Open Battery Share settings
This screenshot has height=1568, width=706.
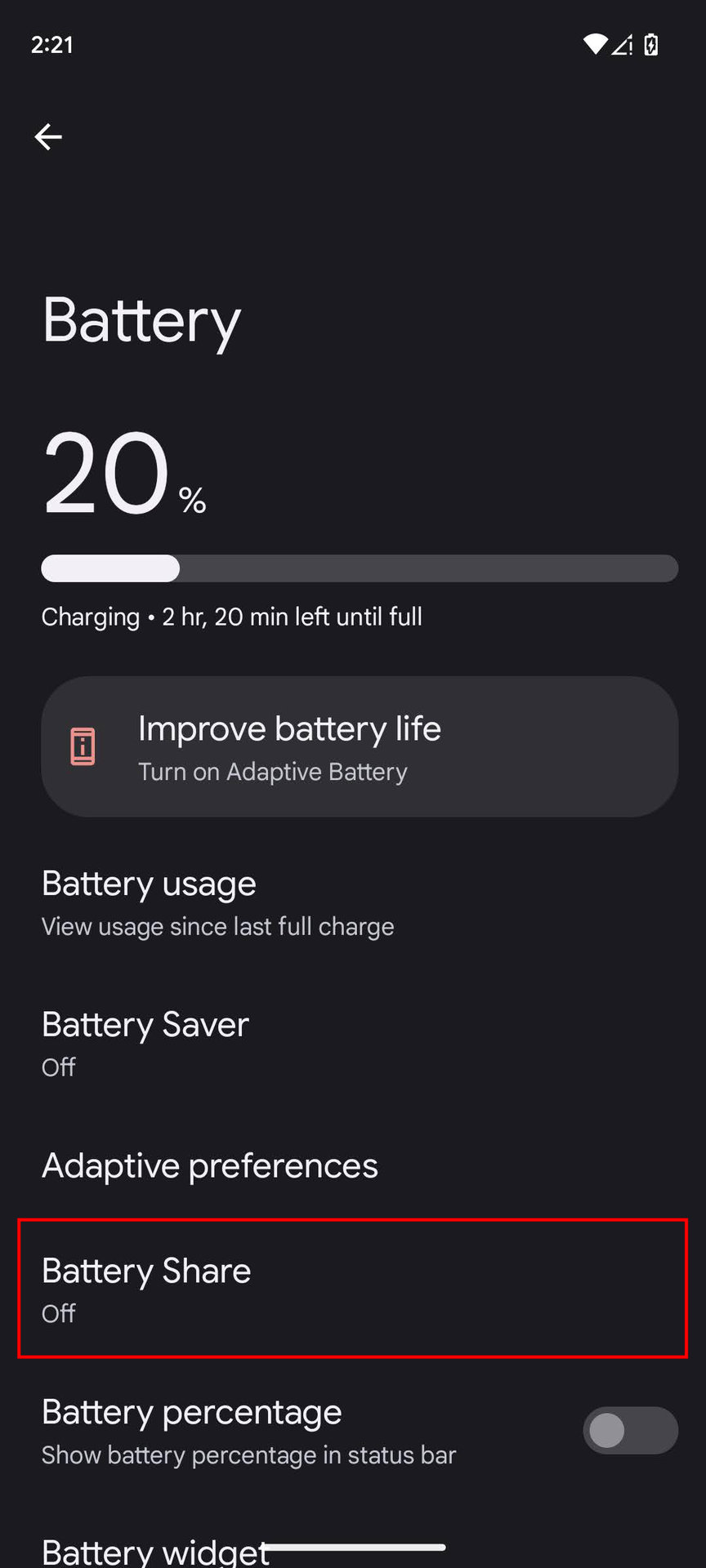coord(351,1289)
